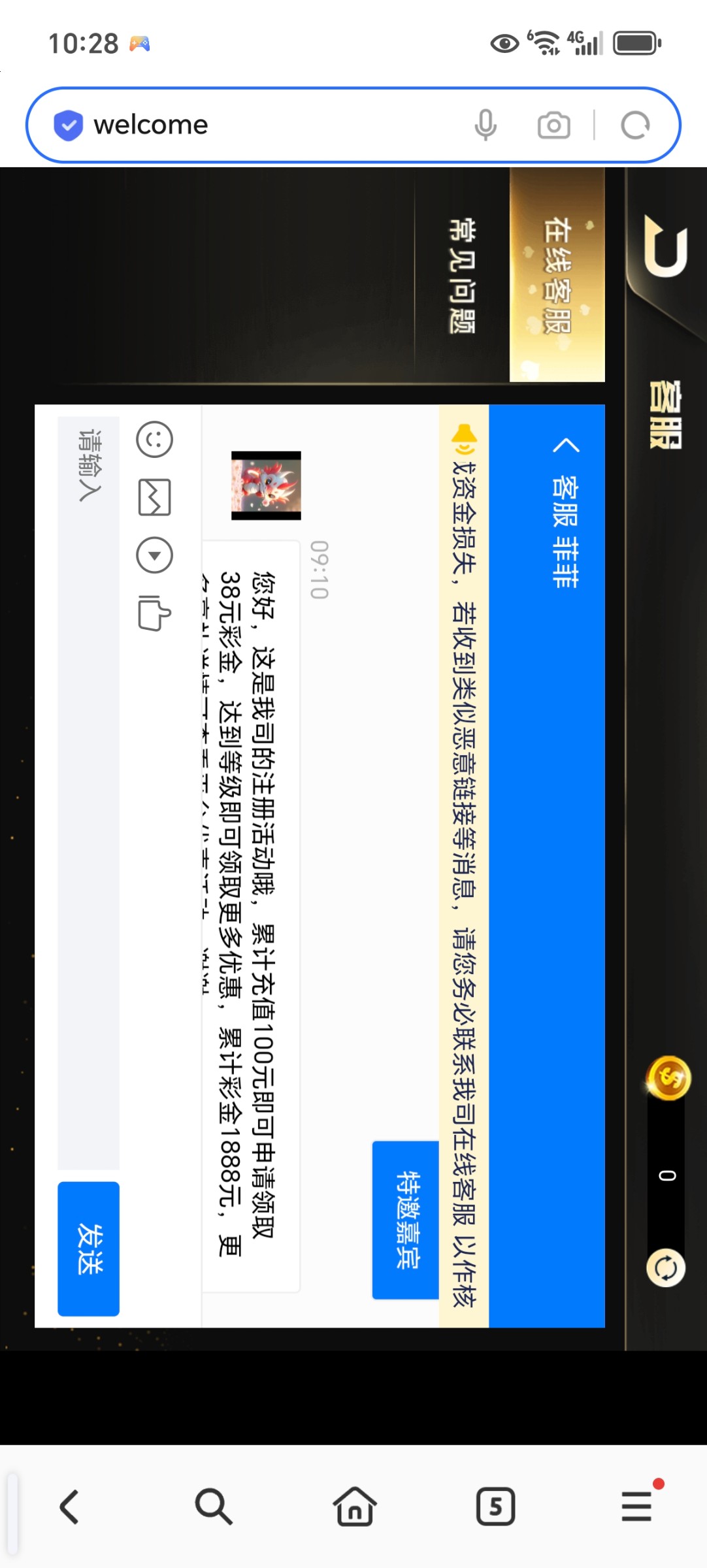This screenshot has height=1568, width=707.
Task: Tap the 特邀嘉宾 button
Action: click(x=406, y=1219)
